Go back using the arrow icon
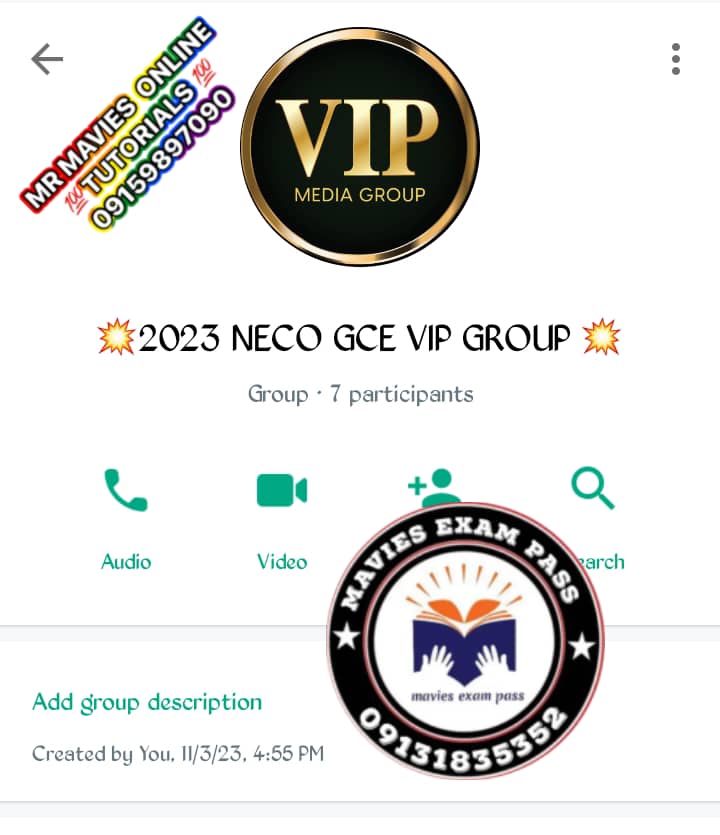 [47, 60]
